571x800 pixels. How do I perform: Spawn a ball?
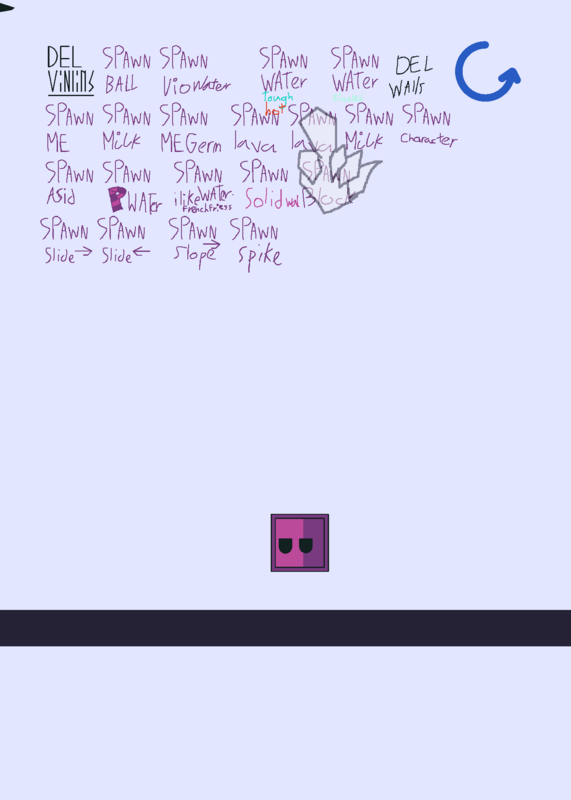pos(126,71)
